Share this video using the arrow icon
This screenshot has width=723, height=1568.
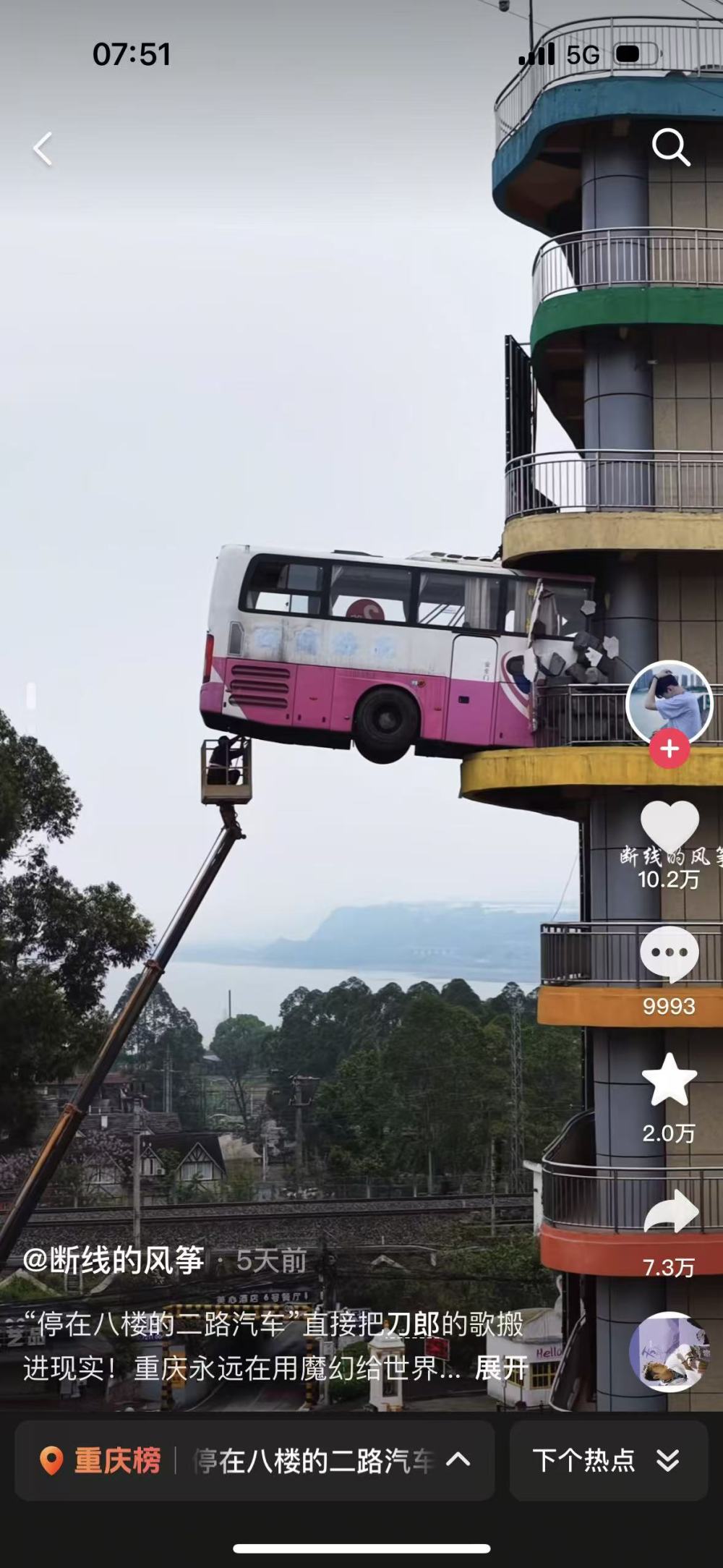click(669, 1211)
